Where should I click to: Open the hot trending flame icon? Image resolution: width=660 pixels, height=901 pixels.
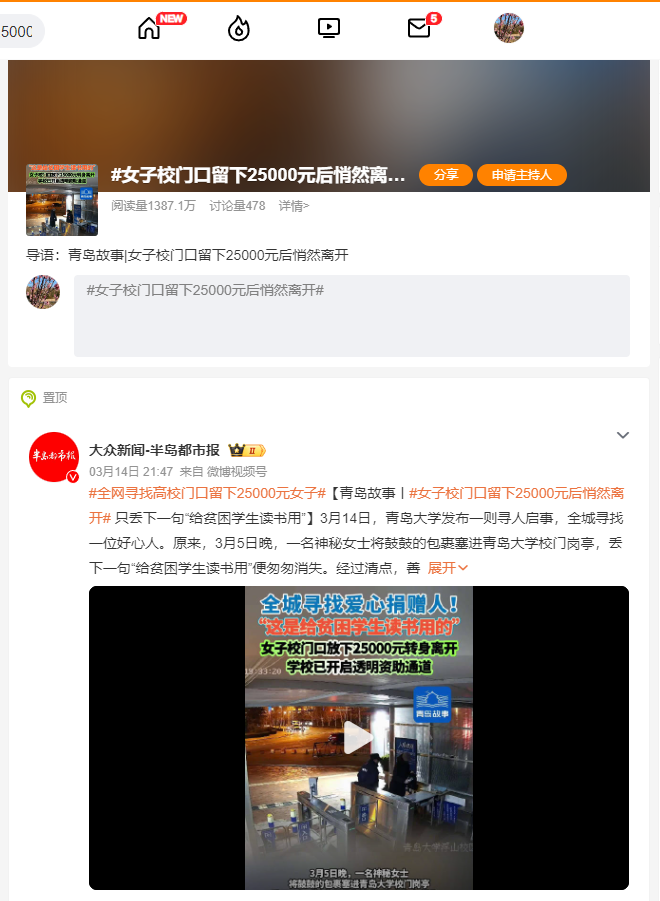(x=238, y=28)
